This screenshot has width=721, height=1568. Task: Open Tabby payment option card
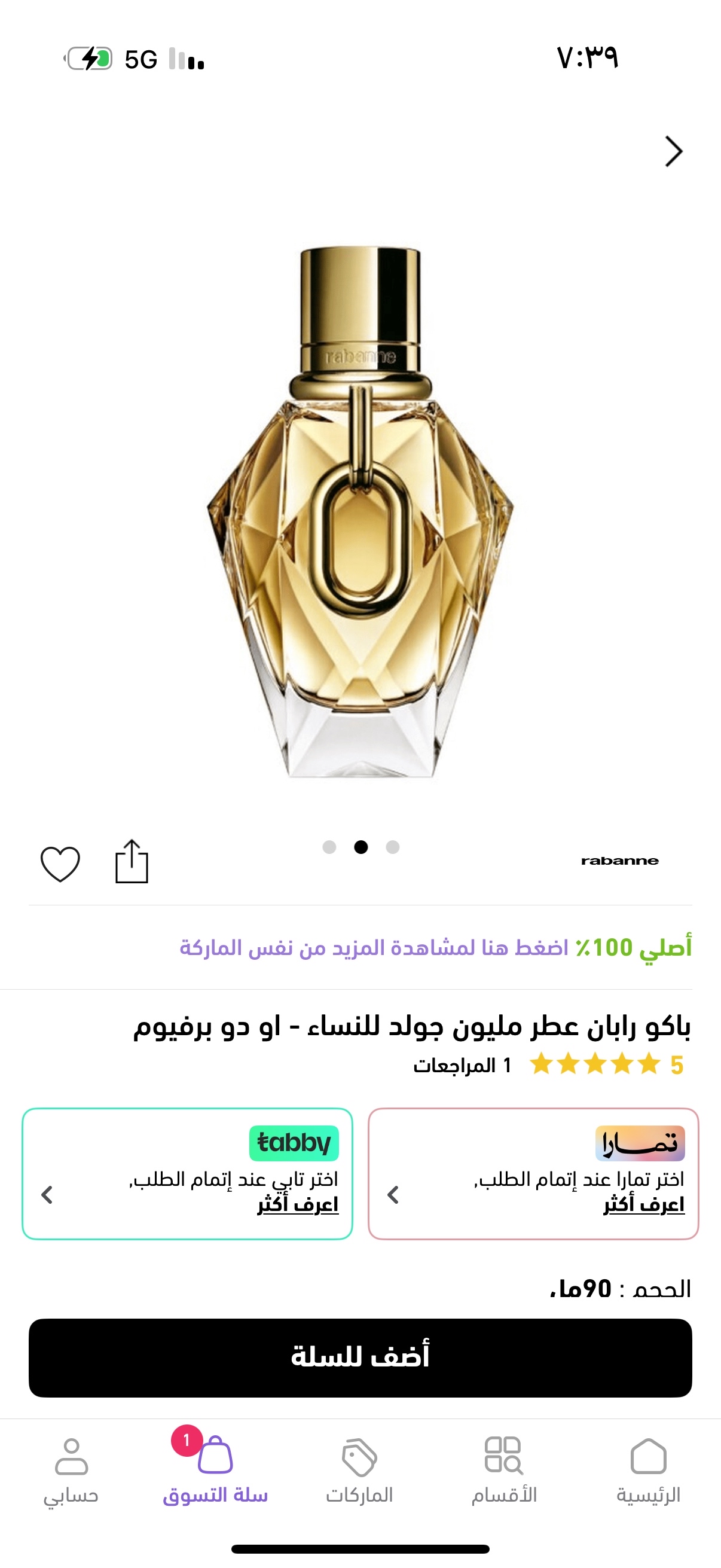click(187, 1173)
